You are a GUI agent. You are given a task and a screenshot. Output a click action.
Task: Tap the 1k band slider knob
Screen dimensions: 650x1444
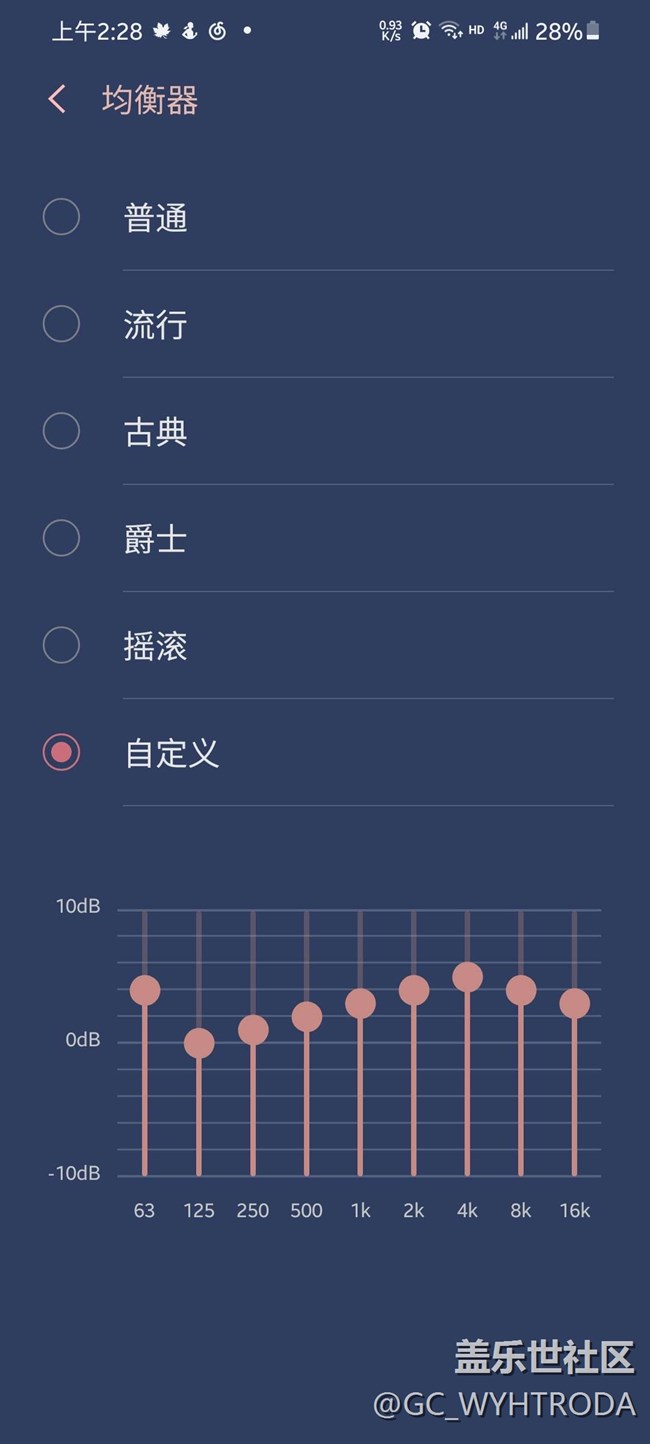coord(360,1003)
